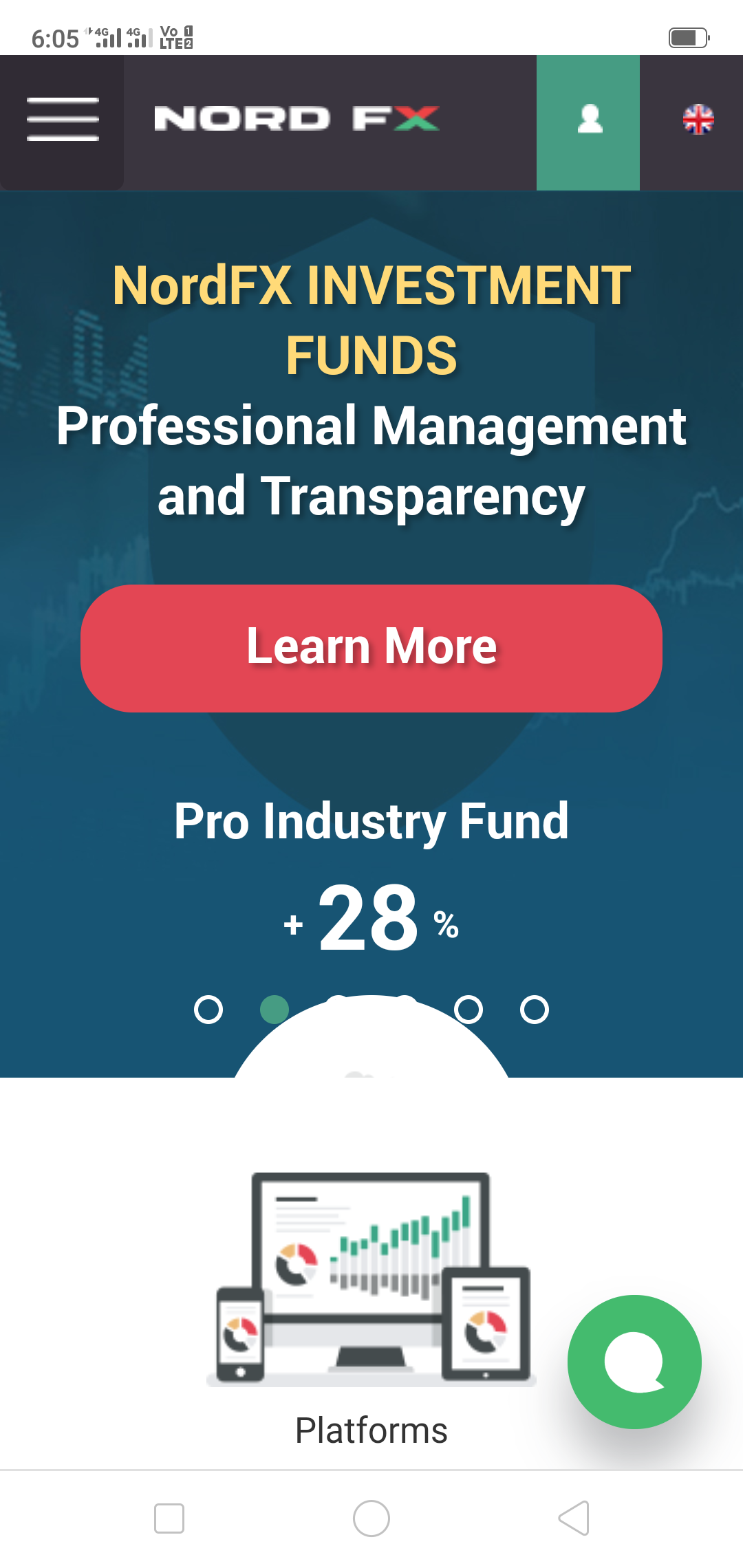
Task: Change language via UK flag icon
Action: coord(698,120)
